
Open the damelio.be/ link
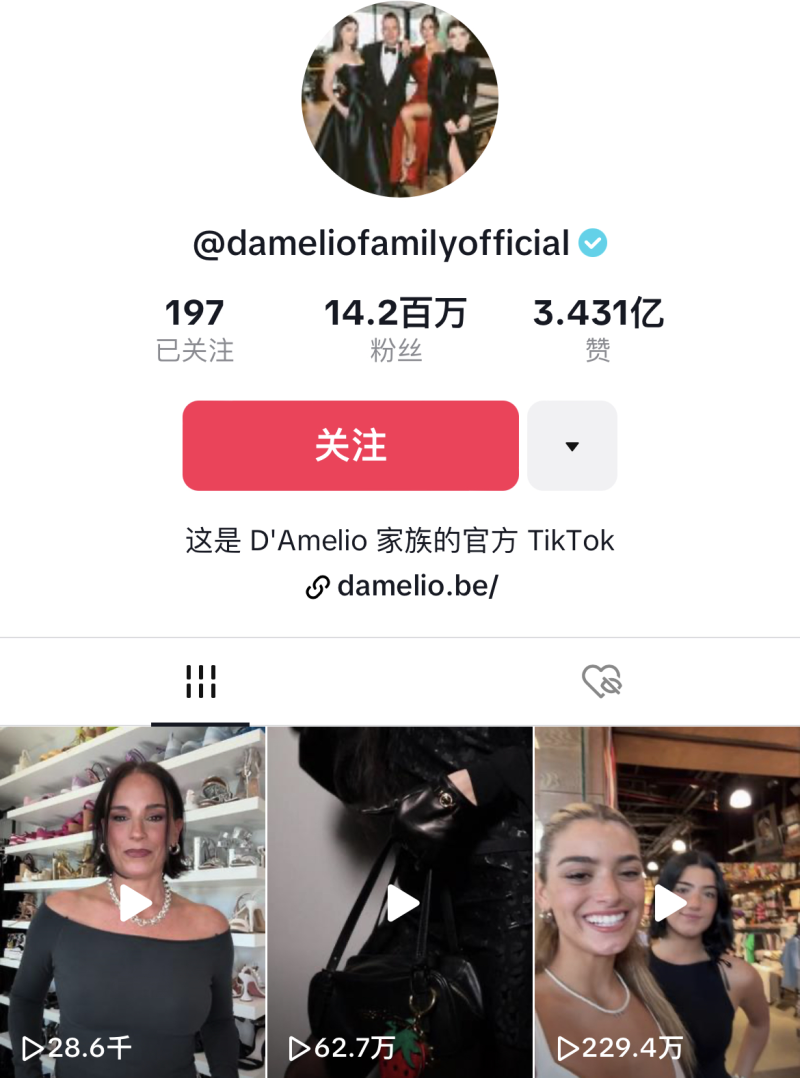402,586
